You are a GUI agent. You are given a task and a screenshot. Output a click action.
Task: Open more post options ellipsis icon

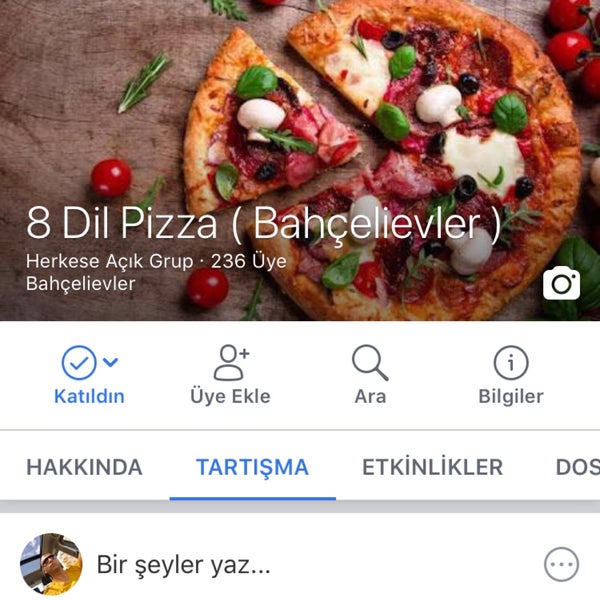tap(561, 565)
